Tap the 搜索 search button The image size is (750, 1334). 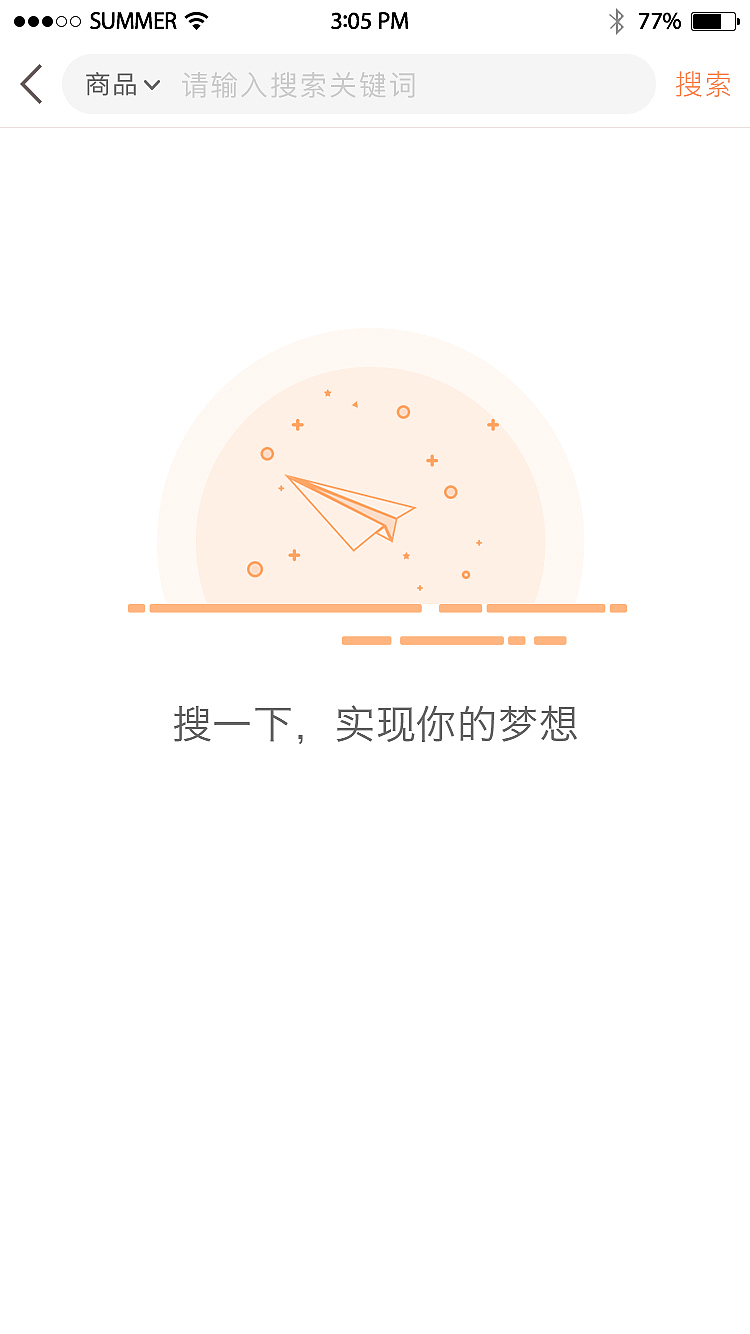(704, 84)
